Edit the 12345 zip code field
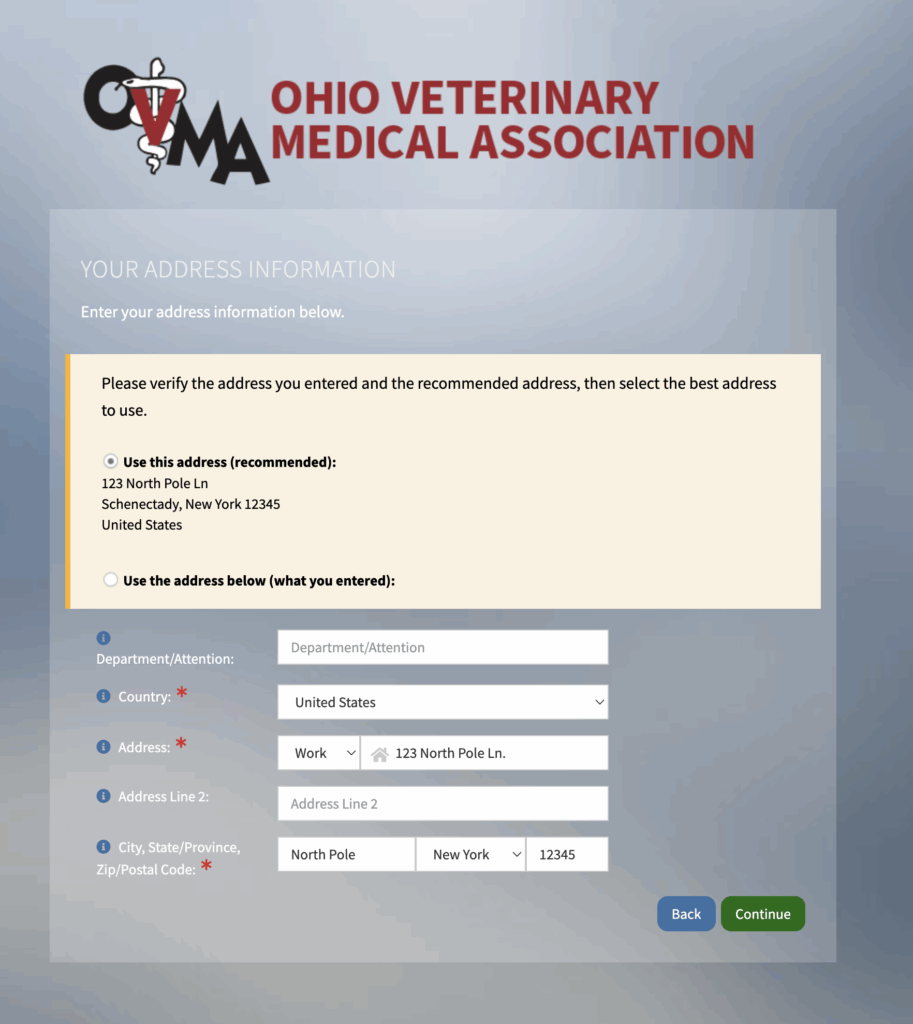 (x=566, y=855)
